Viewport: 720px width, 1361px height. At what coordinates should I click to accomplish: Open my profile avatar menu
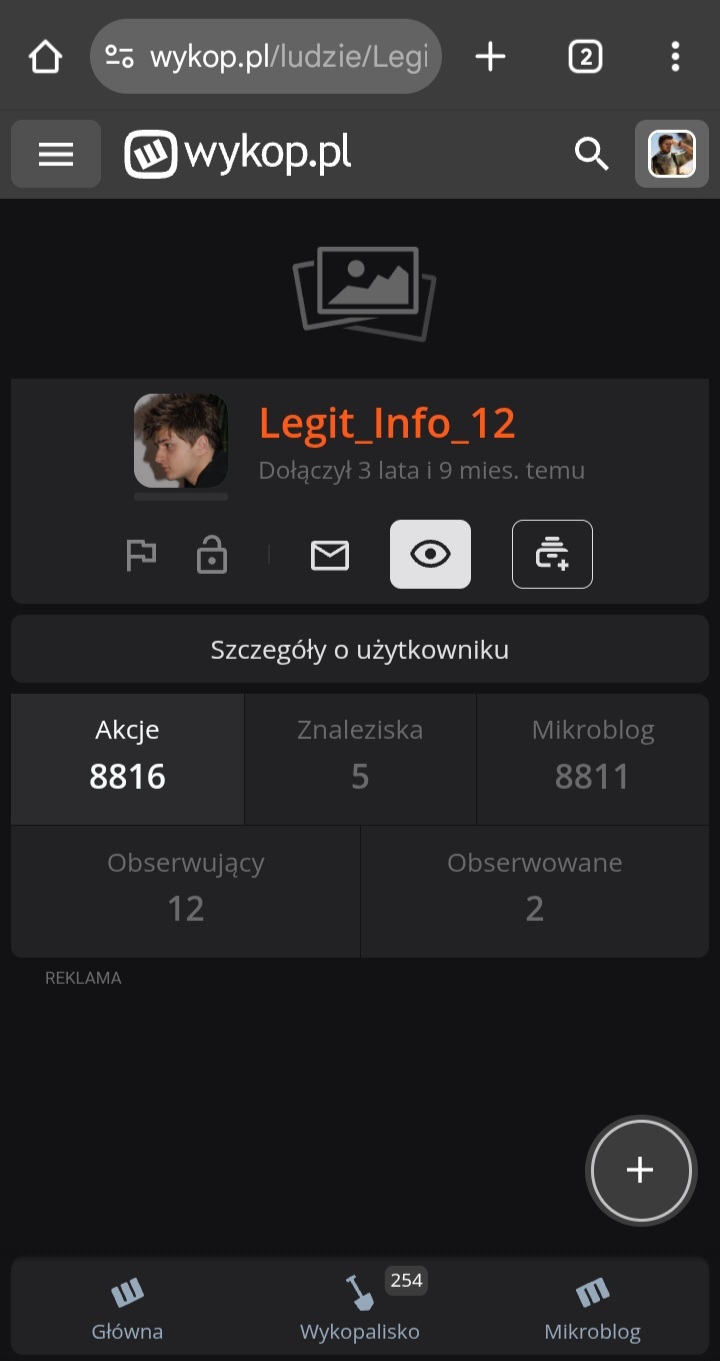click(672, 154)
